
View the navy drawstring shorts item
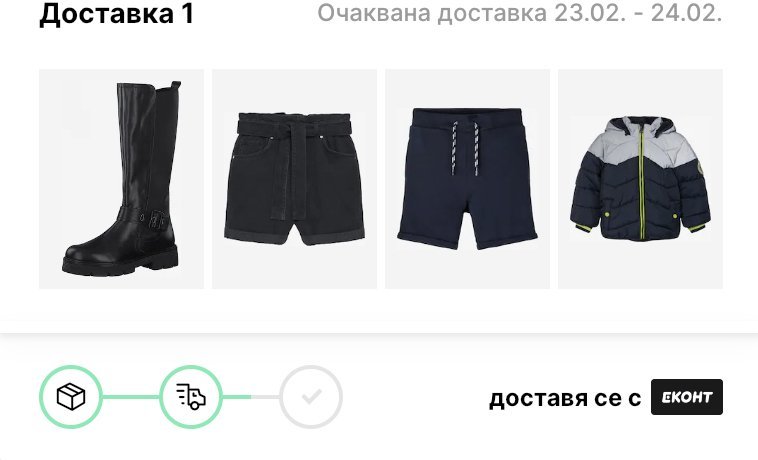coord(467,179)
